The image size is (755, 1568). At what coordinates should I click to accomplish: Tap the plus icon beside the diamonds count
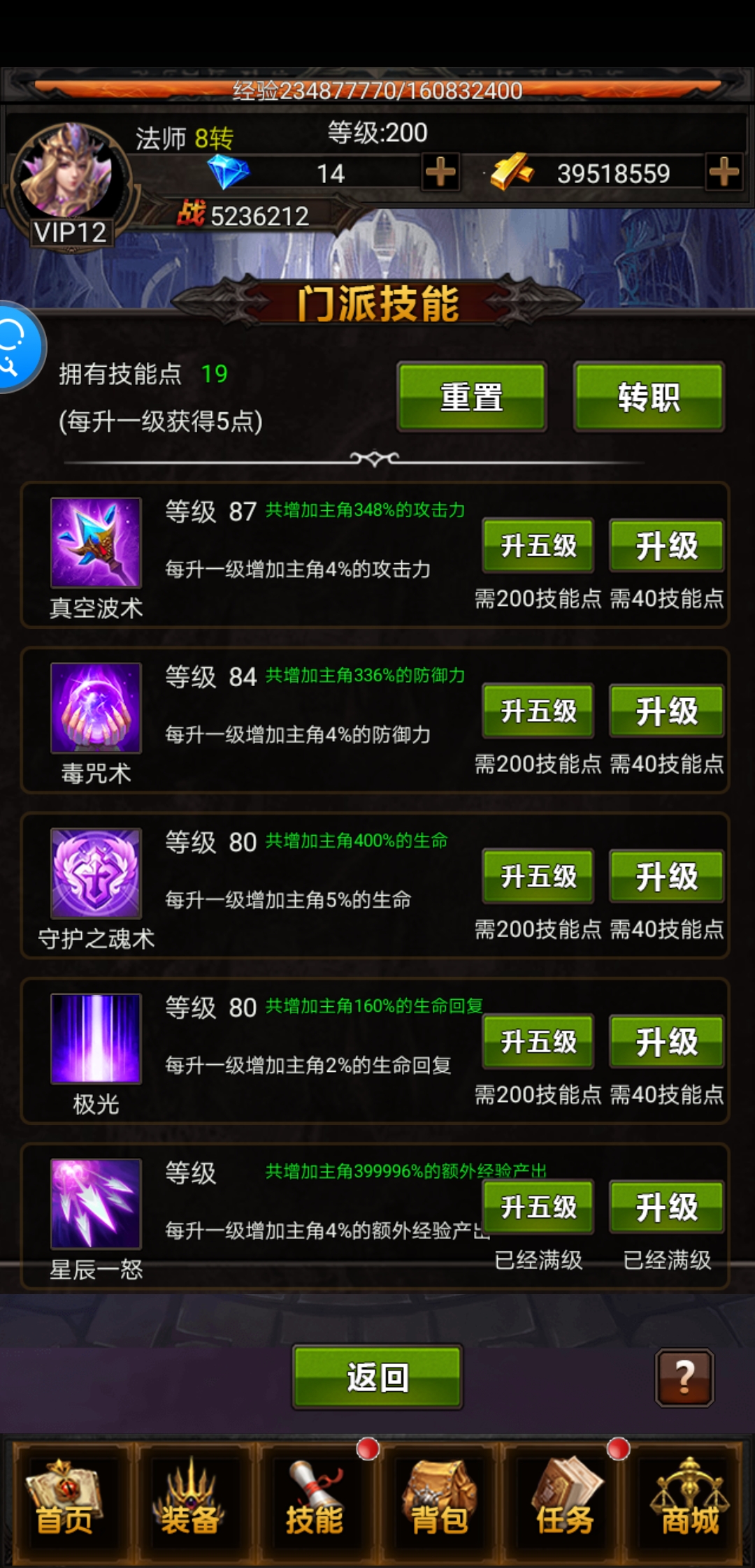pyautogui.click(x=440, y=172)
